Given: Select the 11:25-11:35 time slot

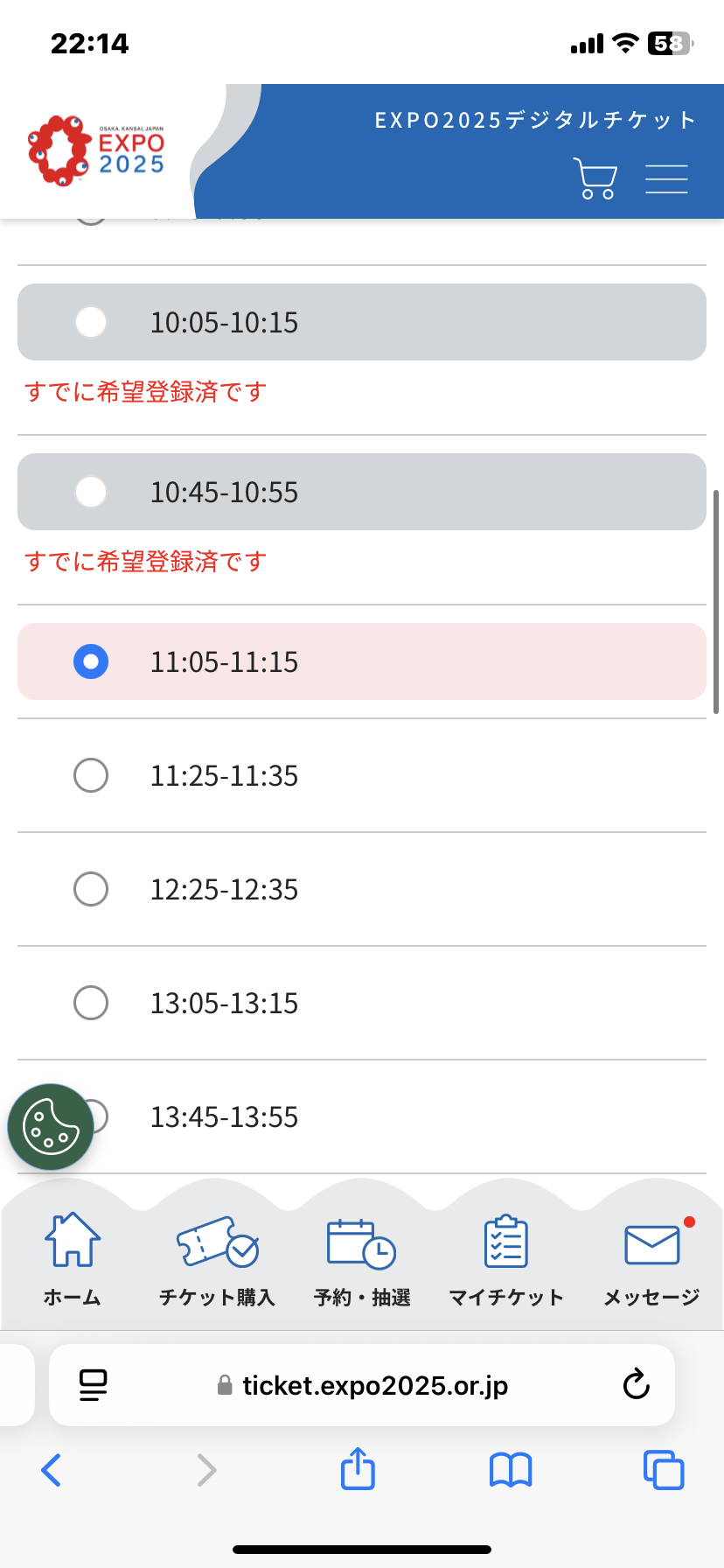Looking at the screenshot, I should tap(362, 775).
